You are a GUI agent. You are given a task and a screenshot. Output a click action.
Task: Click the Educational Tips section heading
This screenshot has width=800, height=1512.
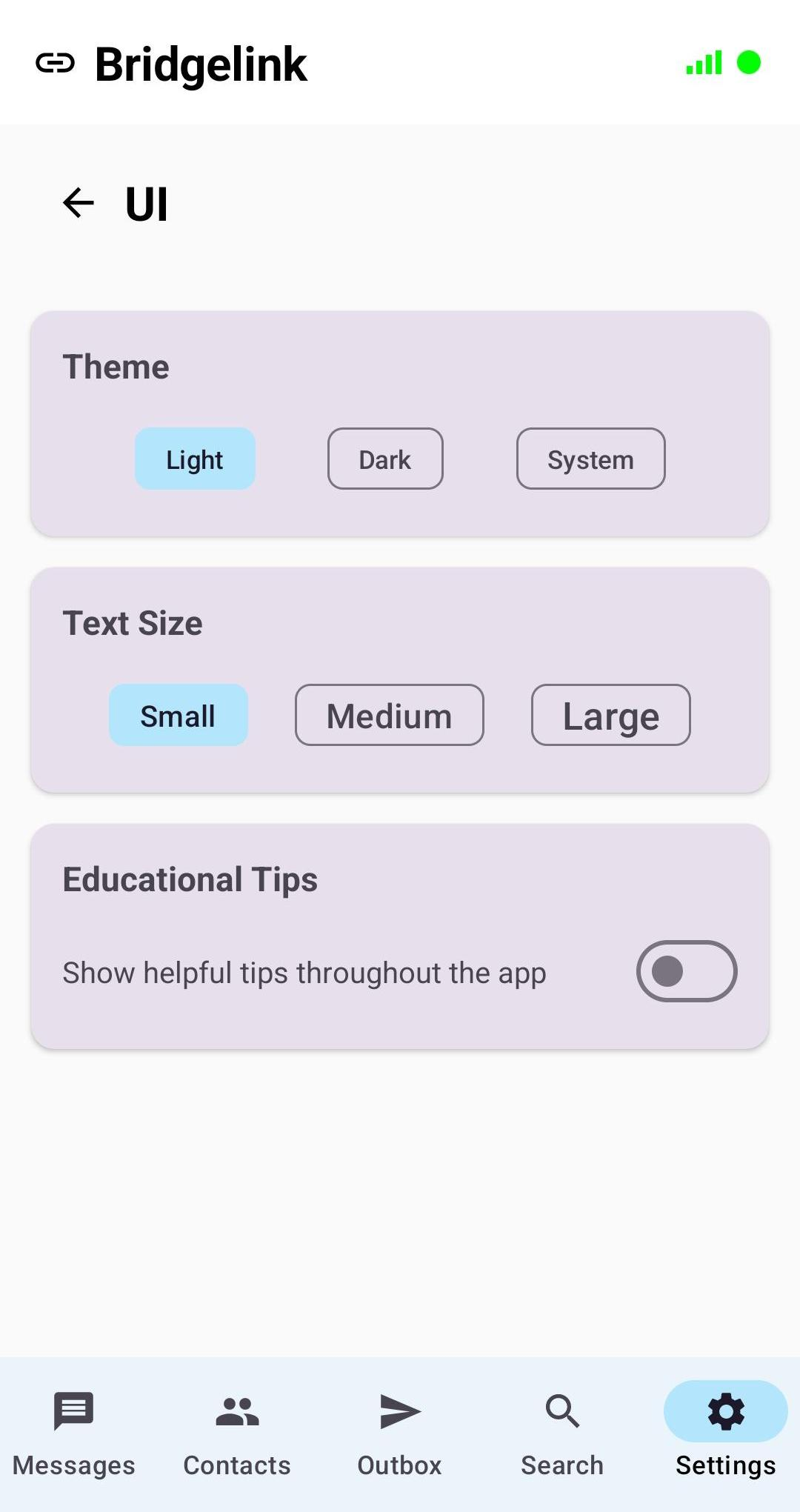[x=190, y=879]
